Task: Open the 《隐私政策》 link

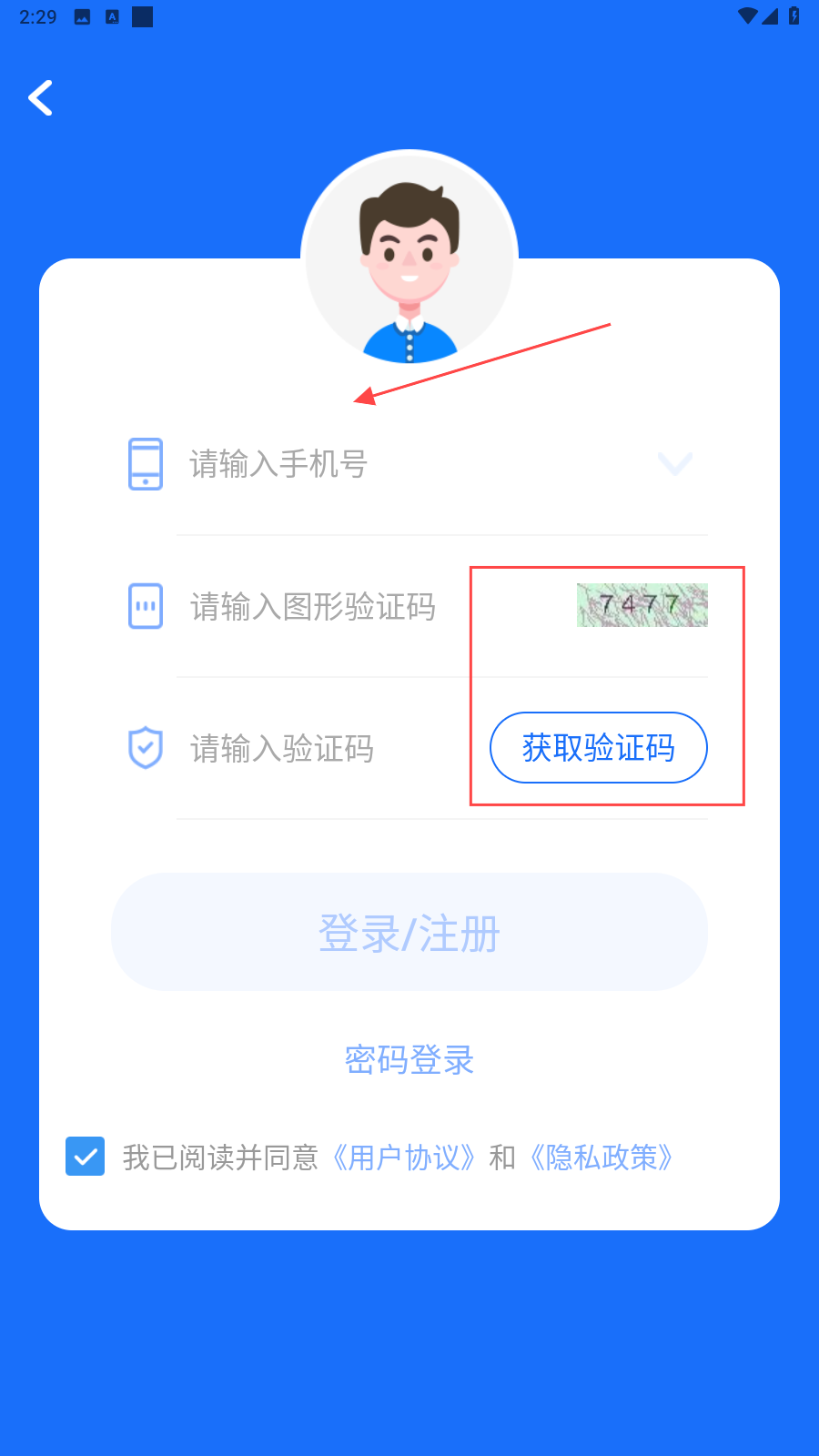Action: tap(602, 1158)
